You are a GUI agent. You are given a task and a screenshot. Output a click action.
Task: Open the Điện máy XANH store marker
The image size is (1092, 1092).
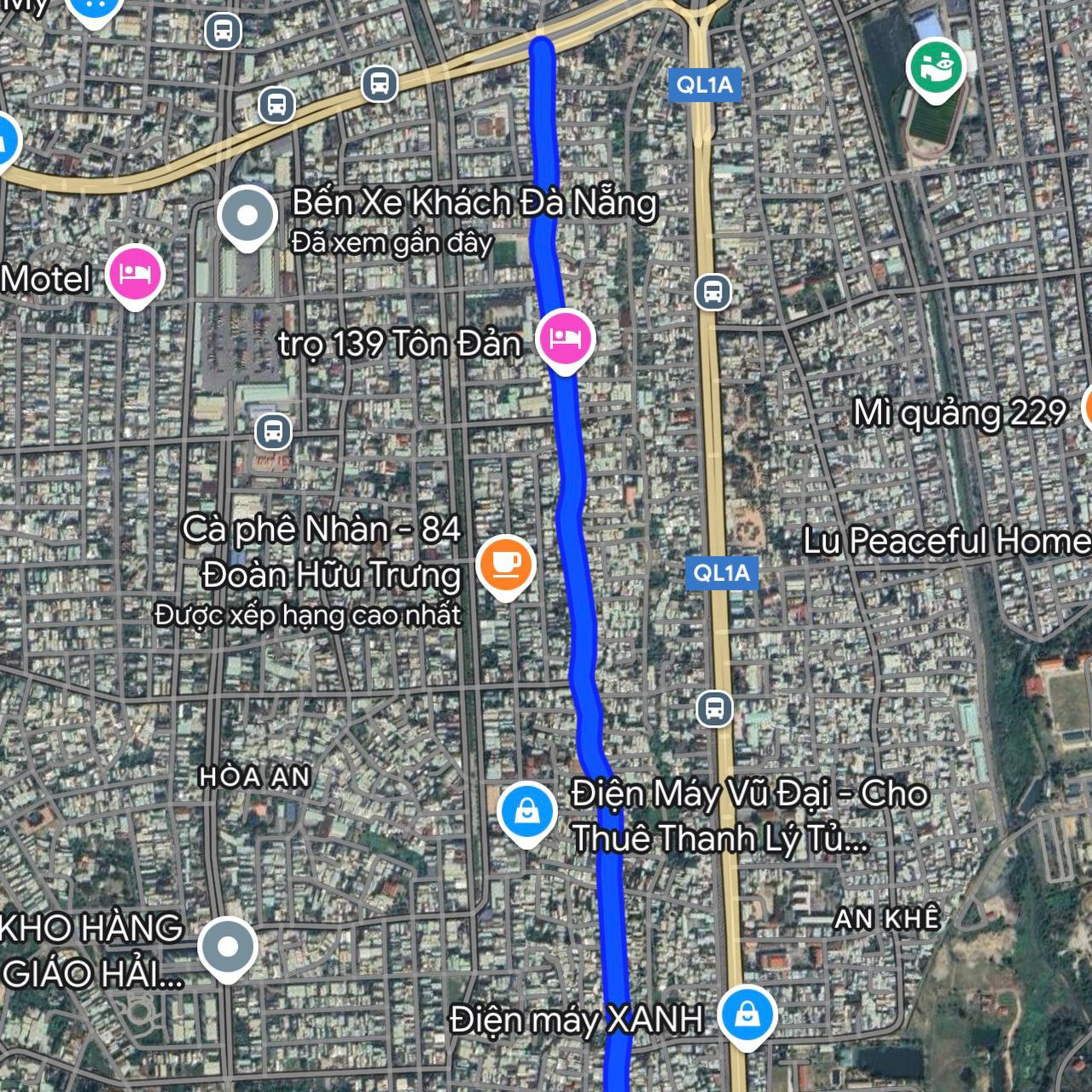pyautogui.click(x=746, y=1015)
